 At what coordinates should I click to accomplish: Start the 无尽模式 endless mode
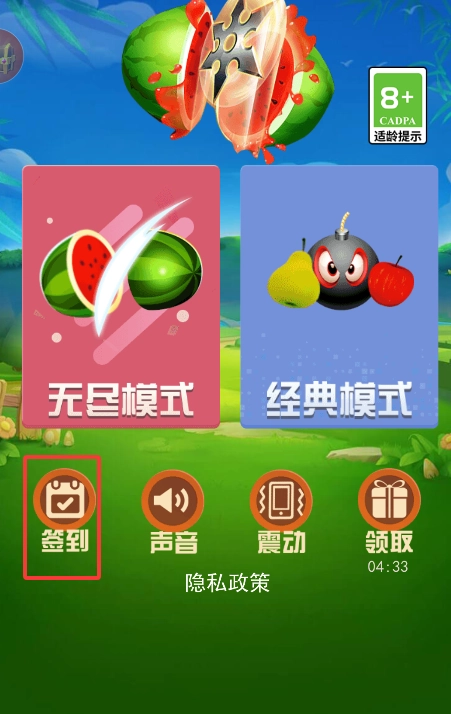click(121, 296)
